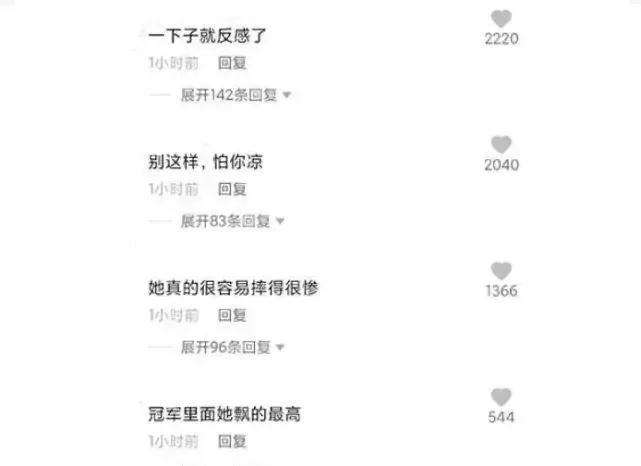The image size is (641, 466).
Task: Expand the 142 replies
Action: pos(235,95)
